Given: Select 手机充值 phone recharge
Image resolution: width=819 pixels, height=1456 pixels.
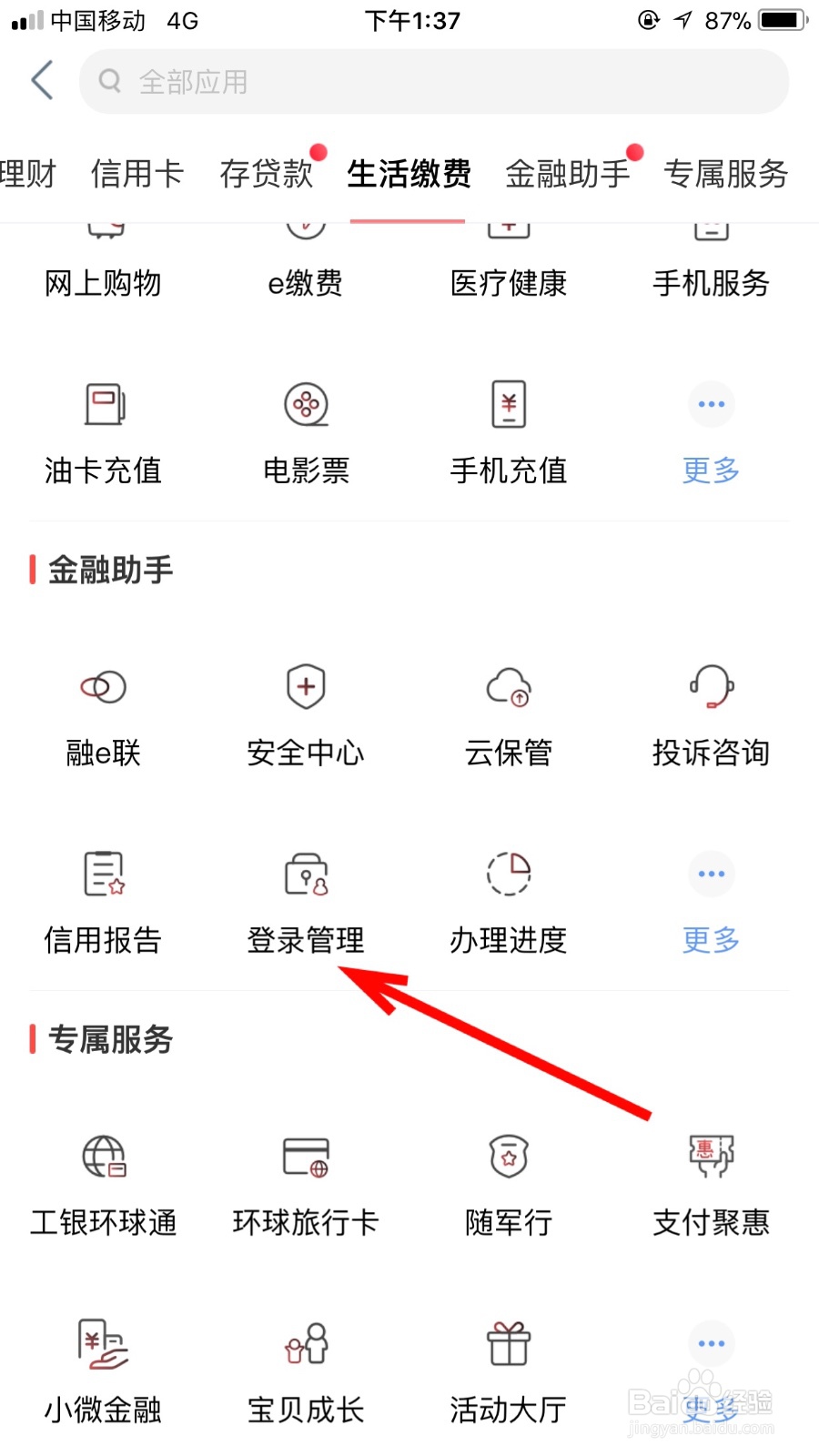Looking at the screenshot, I should pyautogui.click(x=508, y=432).
